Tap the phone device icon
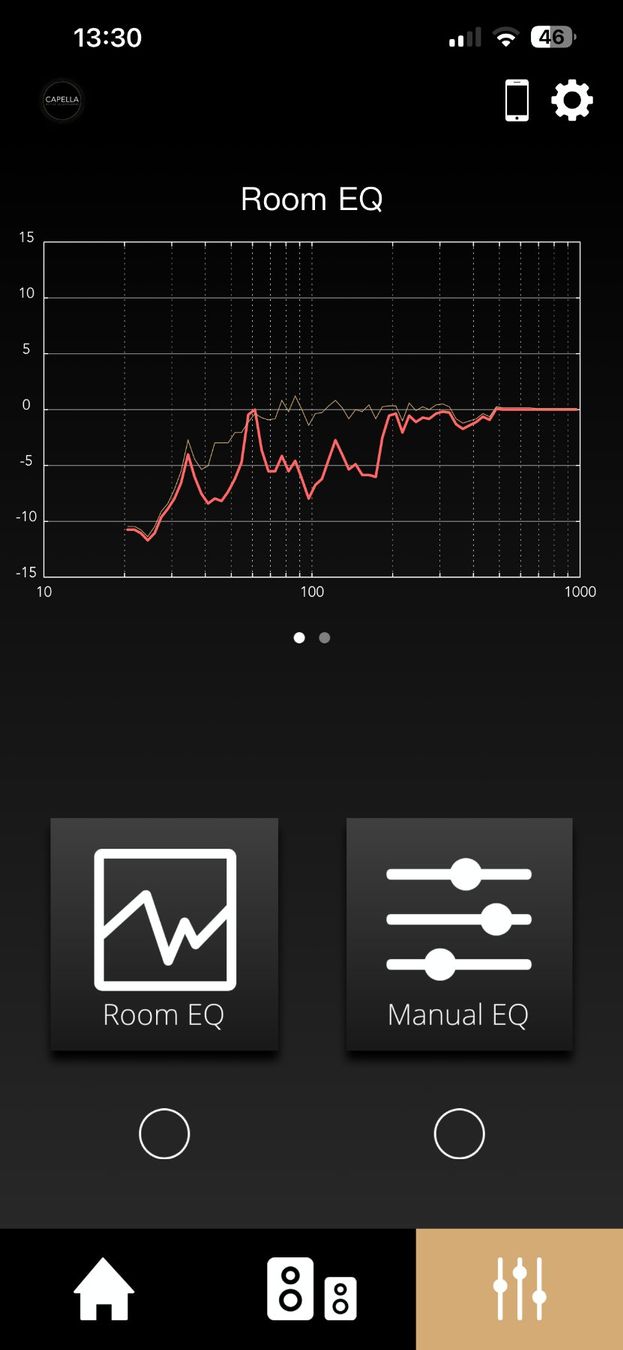The image size is (623, 1350). pyautogui.click(x=517, y=101)
